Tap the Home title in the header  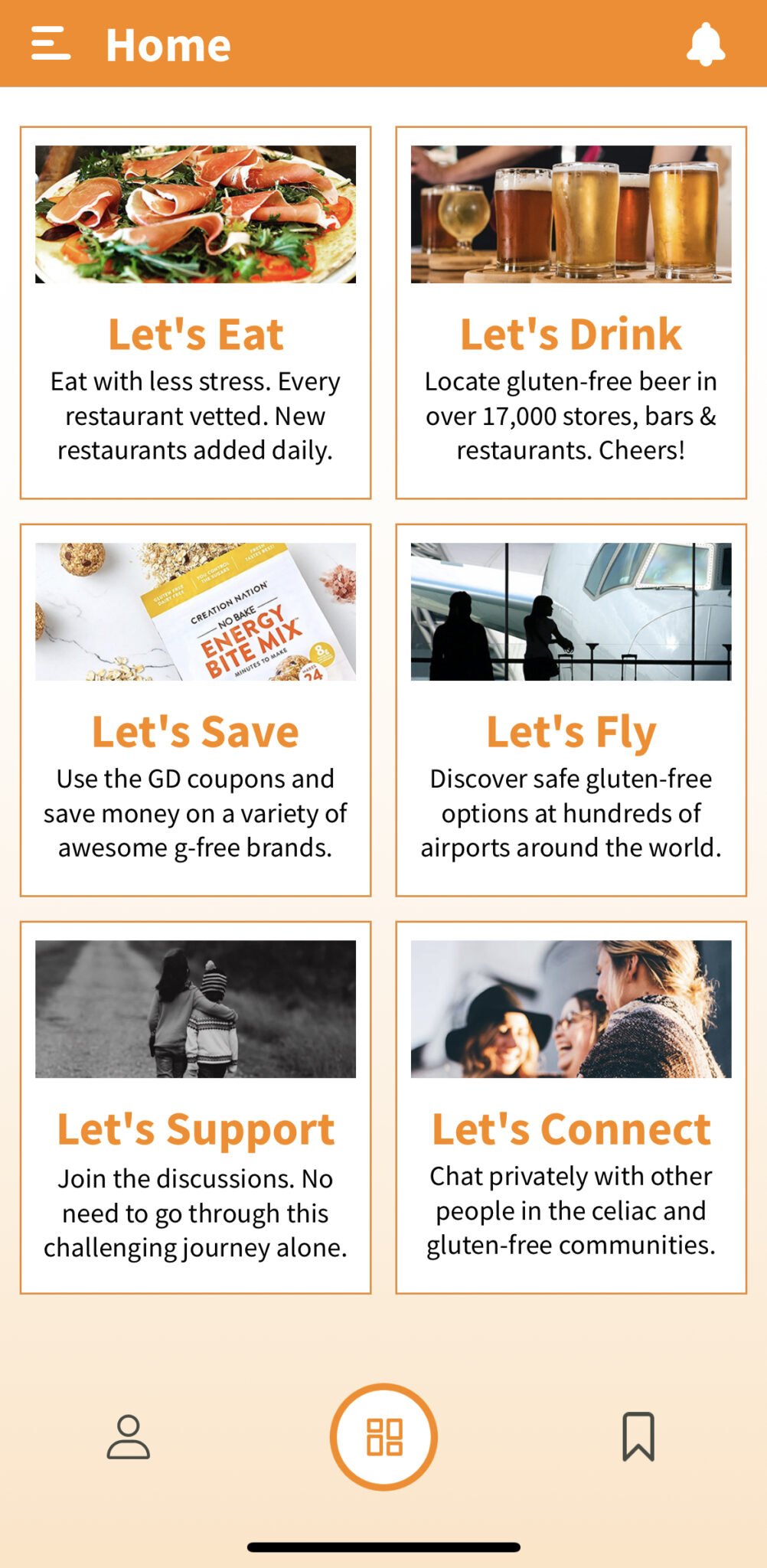click(x=167, y=44)
